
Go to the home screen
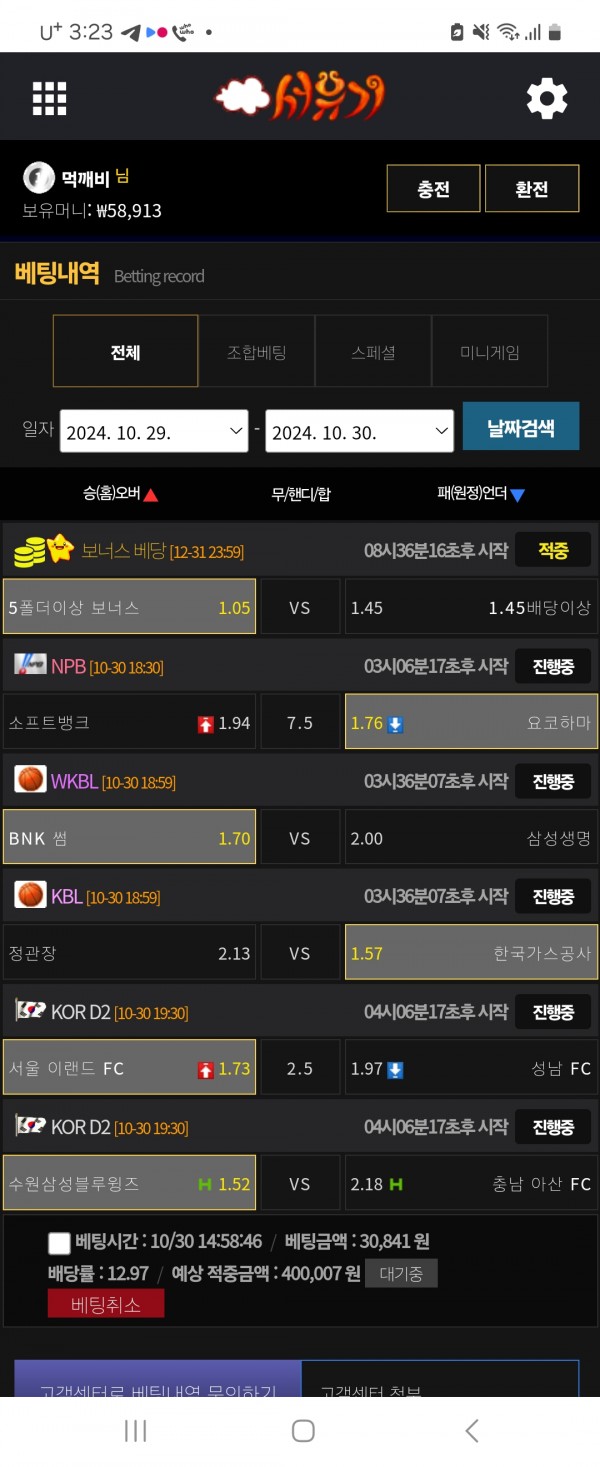pos(302,1431)
